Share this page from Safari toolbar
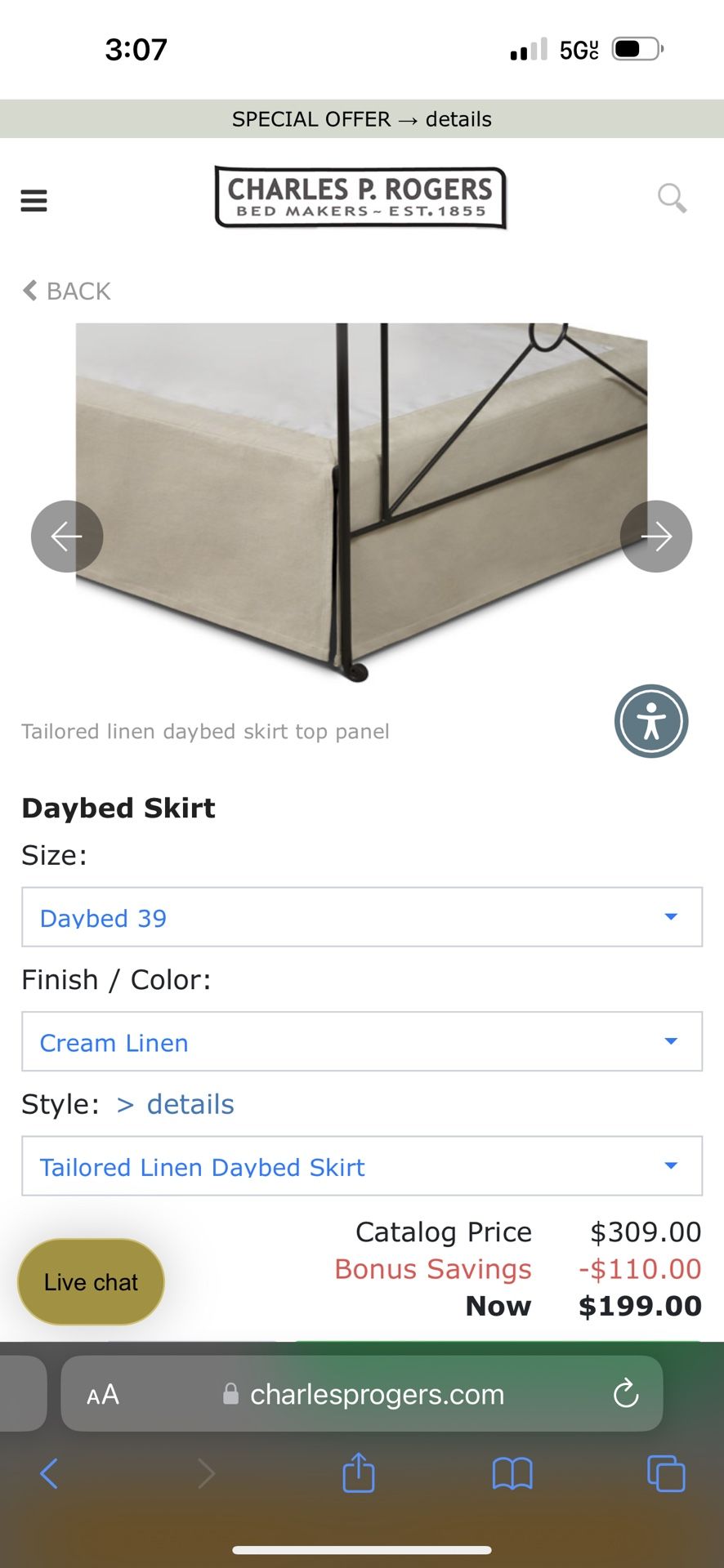This screenshot has height=1568, width=724. pos(358,1473)
